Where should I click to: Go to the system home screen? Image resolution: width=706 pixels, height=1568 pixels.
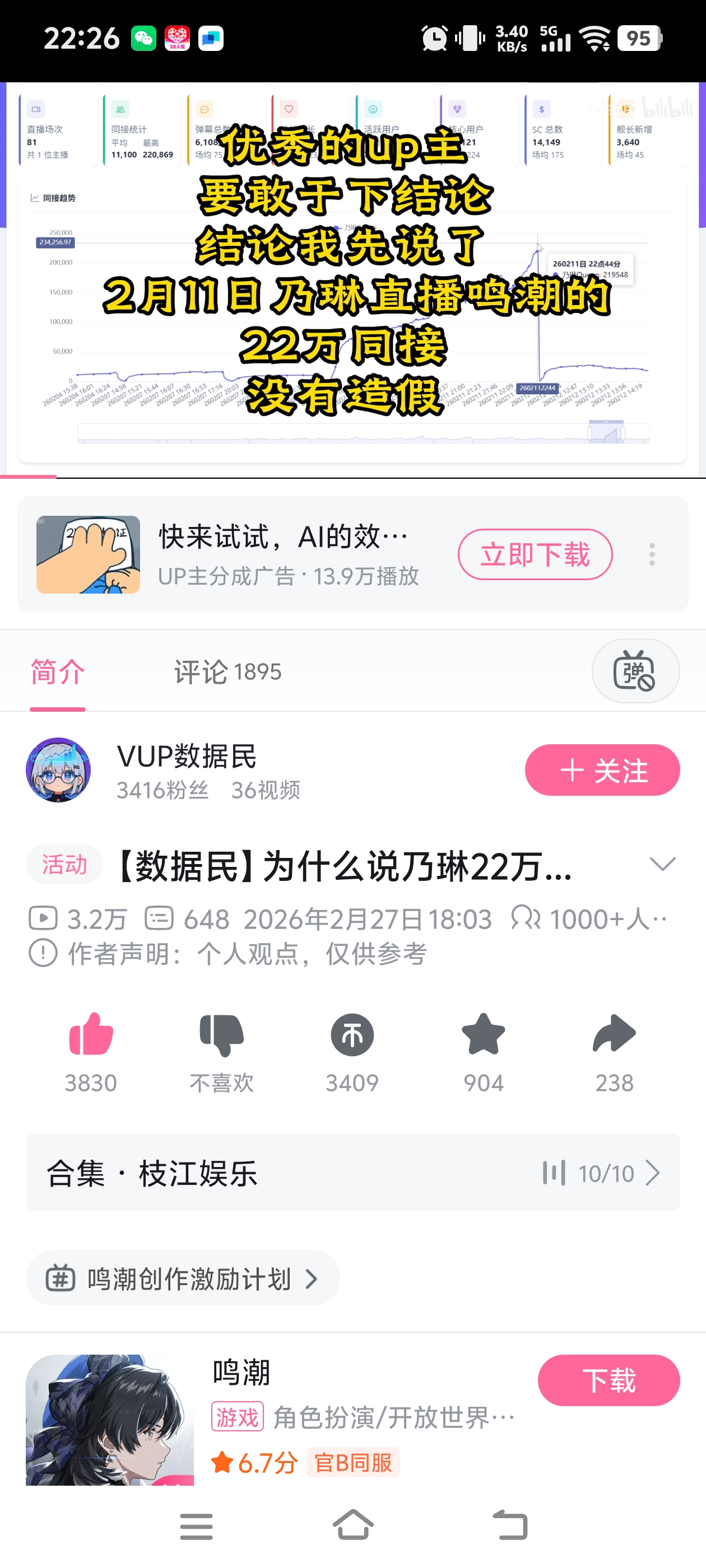point(352,1525)
